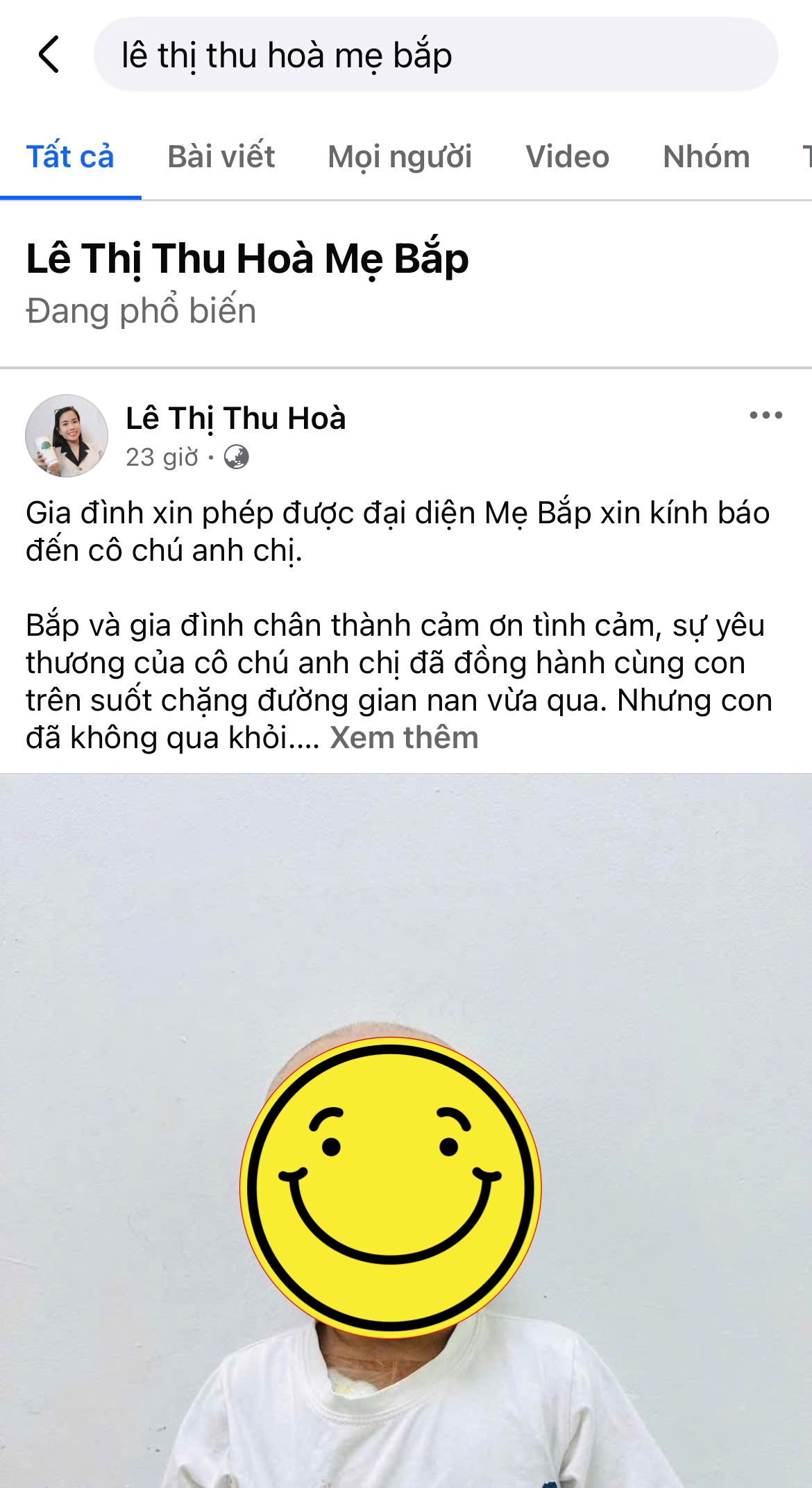This screenshot has width=812, height=1488.
Task: Switch to the Bài viết tab
Action: (221, 157)
